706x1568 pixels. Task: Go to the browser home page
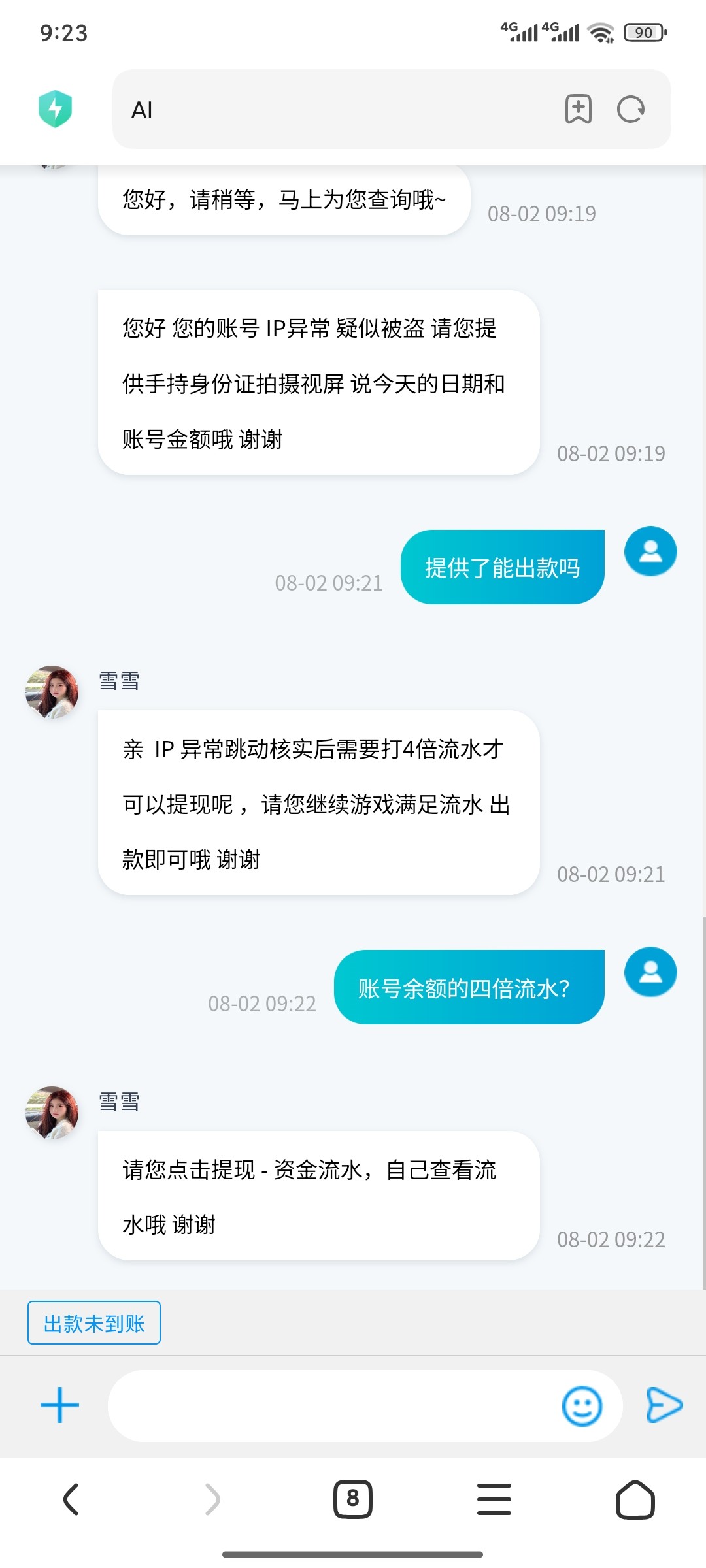coord(635,1499)
